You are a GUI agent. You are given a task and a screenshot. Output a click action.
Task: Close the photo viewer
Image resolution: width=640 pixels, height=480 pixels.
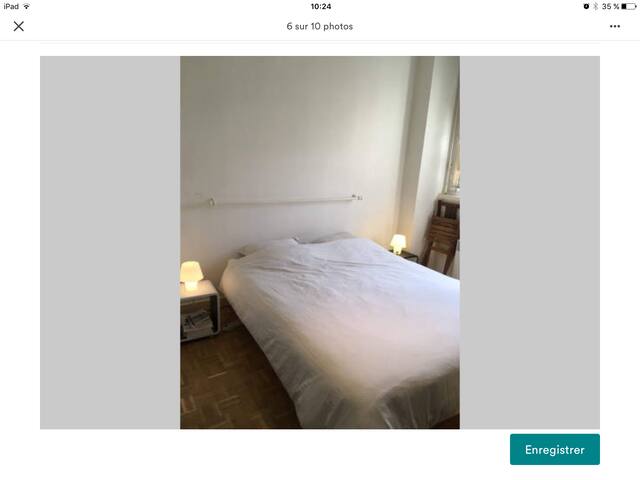tap(18, 26)
